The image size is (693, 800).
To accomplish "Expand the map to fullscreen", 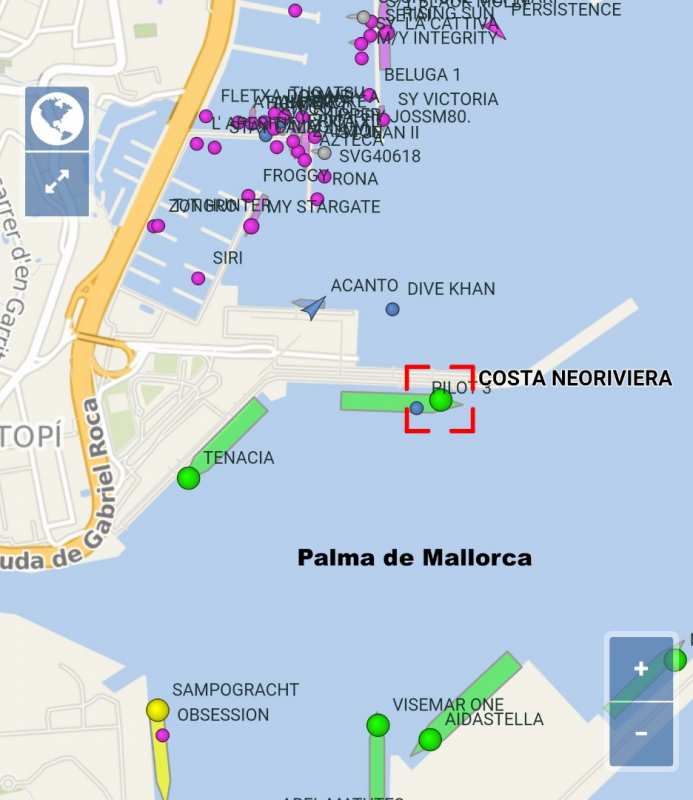I will [56, 183].
